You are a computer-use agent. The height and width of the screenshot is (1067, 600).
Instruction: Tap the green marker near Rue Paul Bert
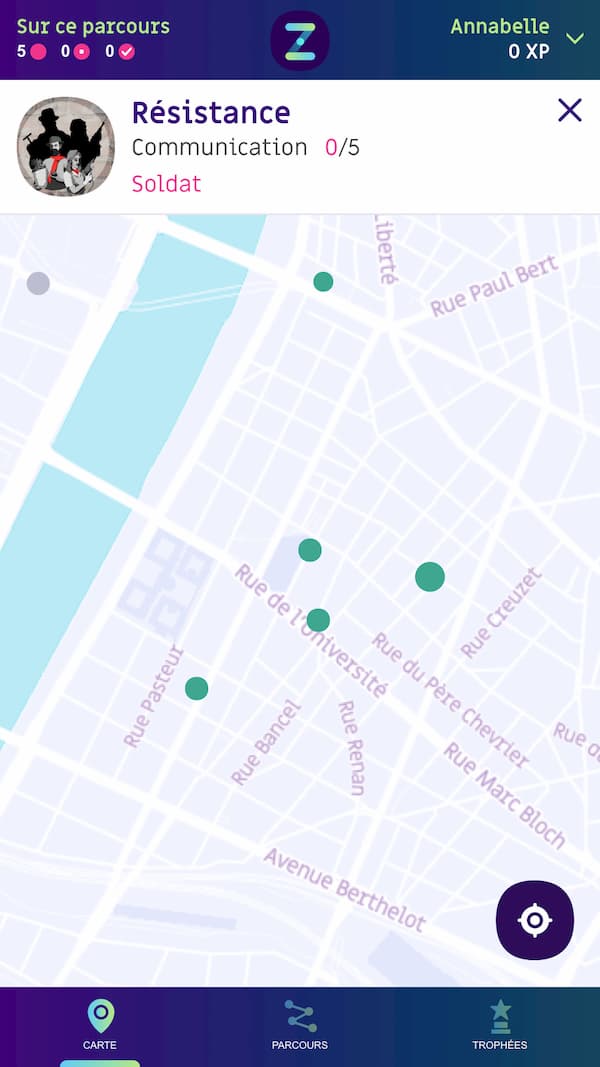click(x=323, y=282)
